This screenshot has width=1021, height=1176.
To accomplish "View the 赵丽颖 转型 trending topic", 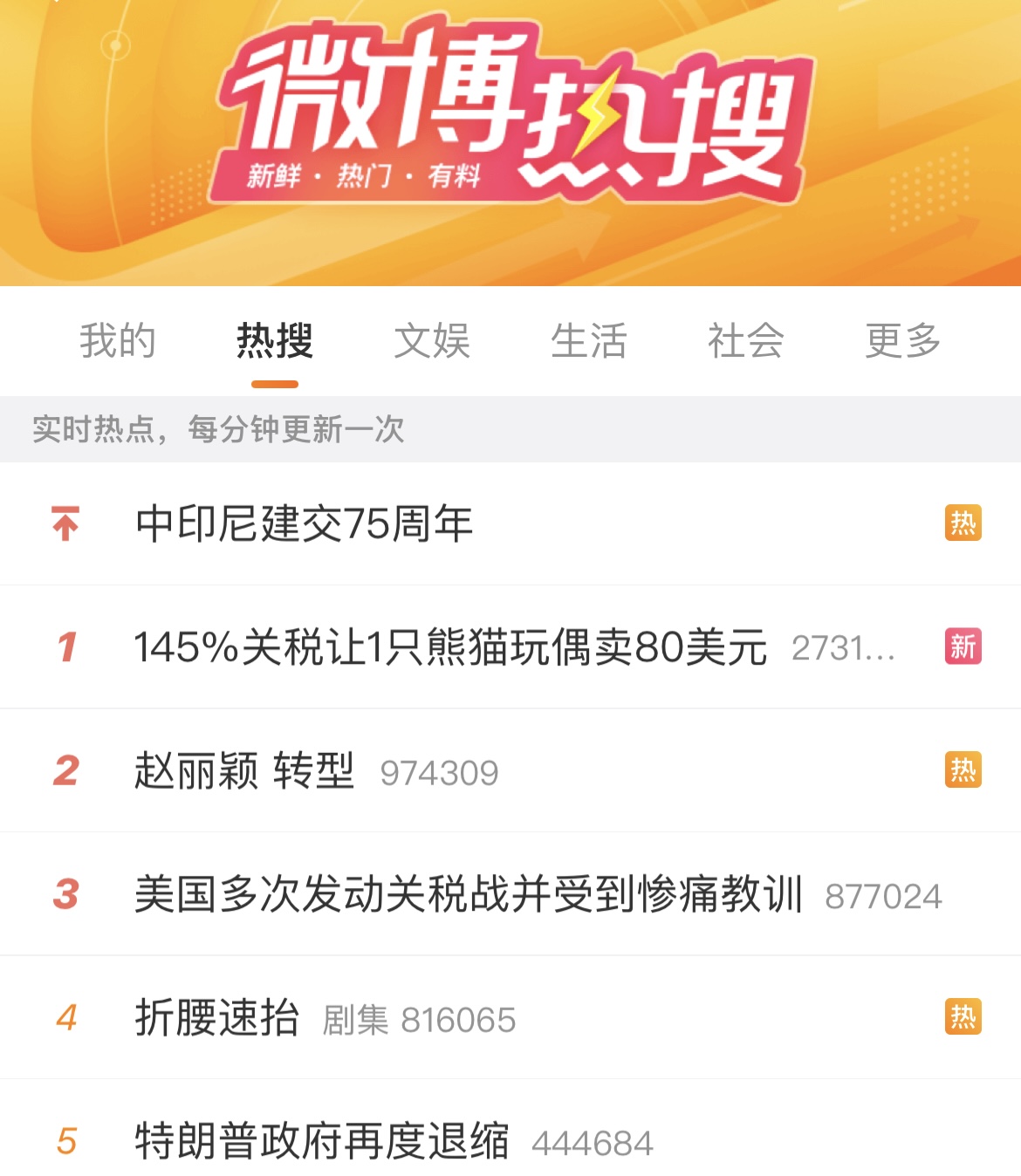I will click(244, 771).
